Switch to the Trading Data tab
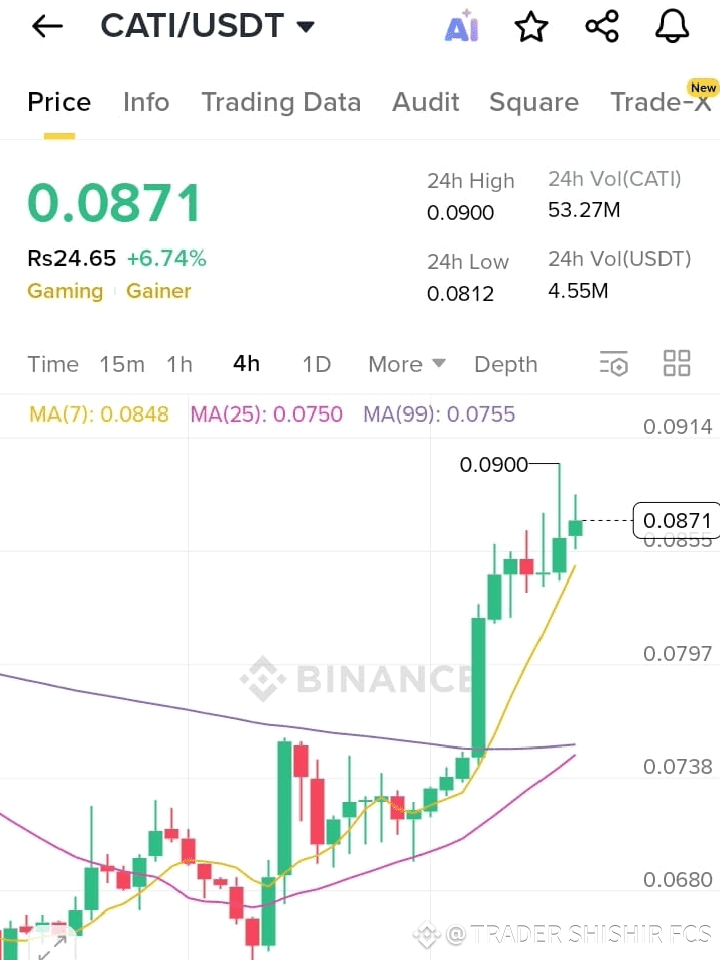 tap(281, 102)
